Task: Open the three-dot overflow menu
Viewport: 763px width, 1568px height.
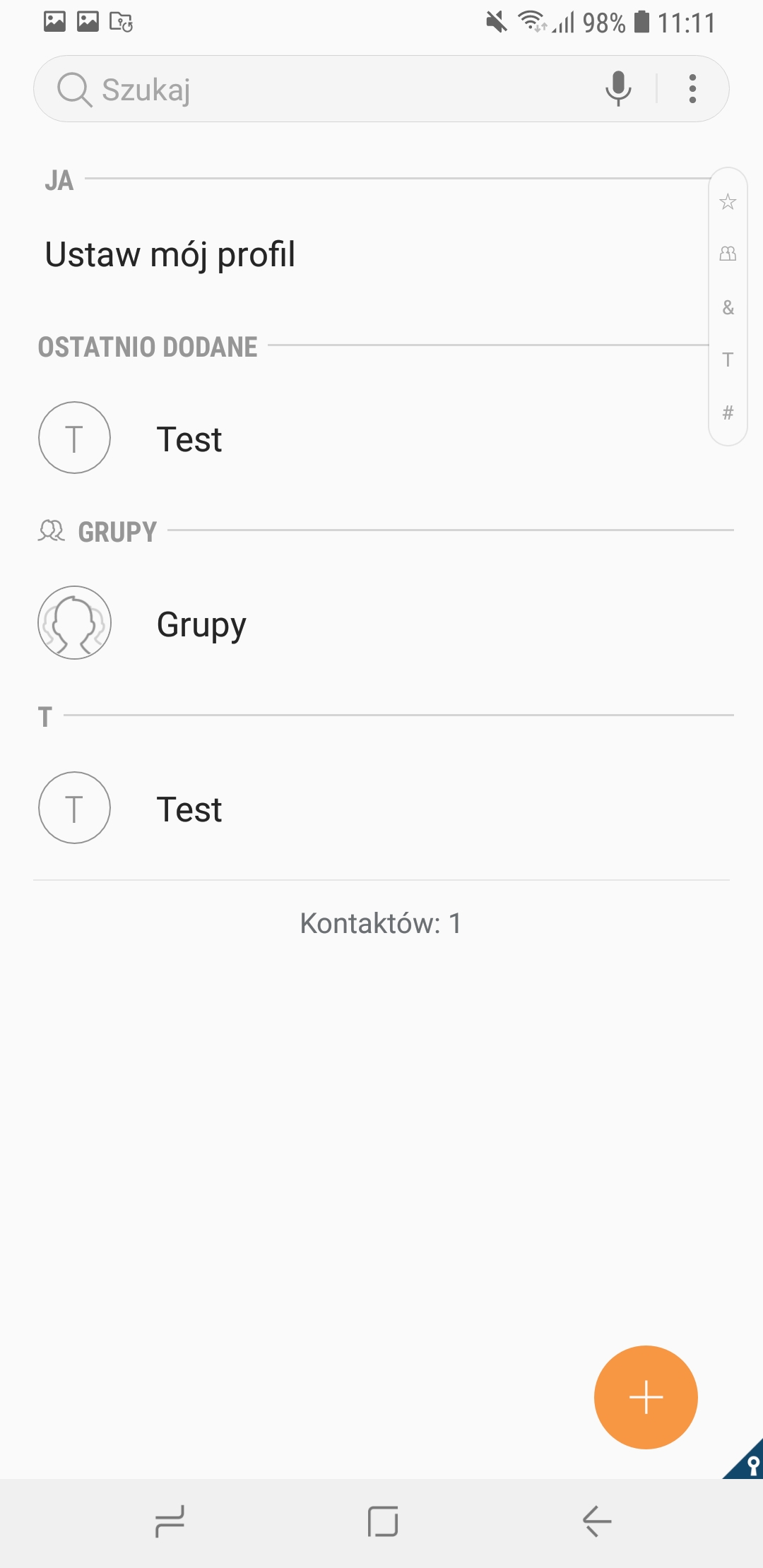Action: tap(692, 89)
